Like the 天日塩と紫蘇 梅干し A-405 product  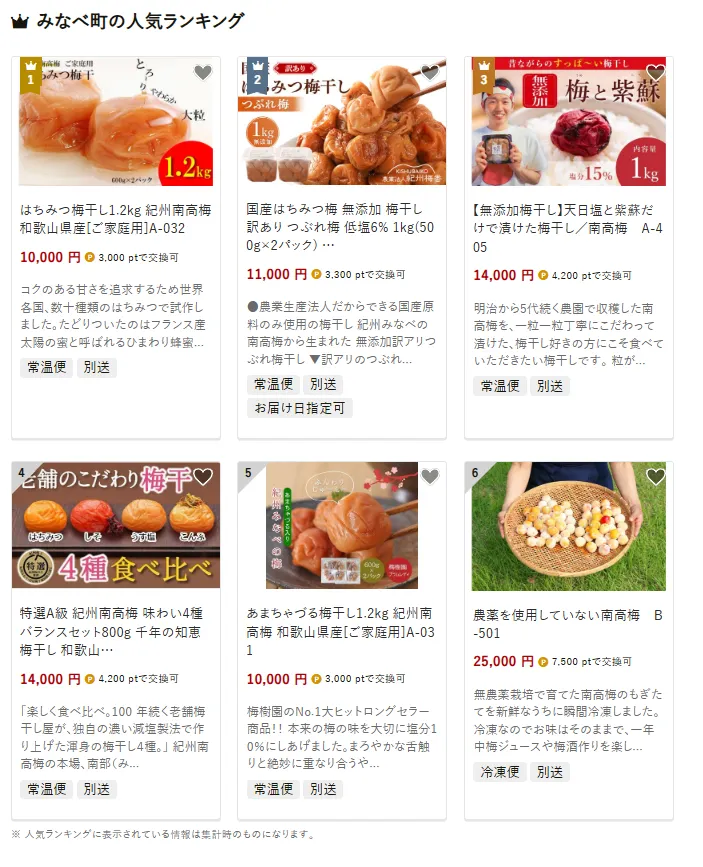click(656, 72)
